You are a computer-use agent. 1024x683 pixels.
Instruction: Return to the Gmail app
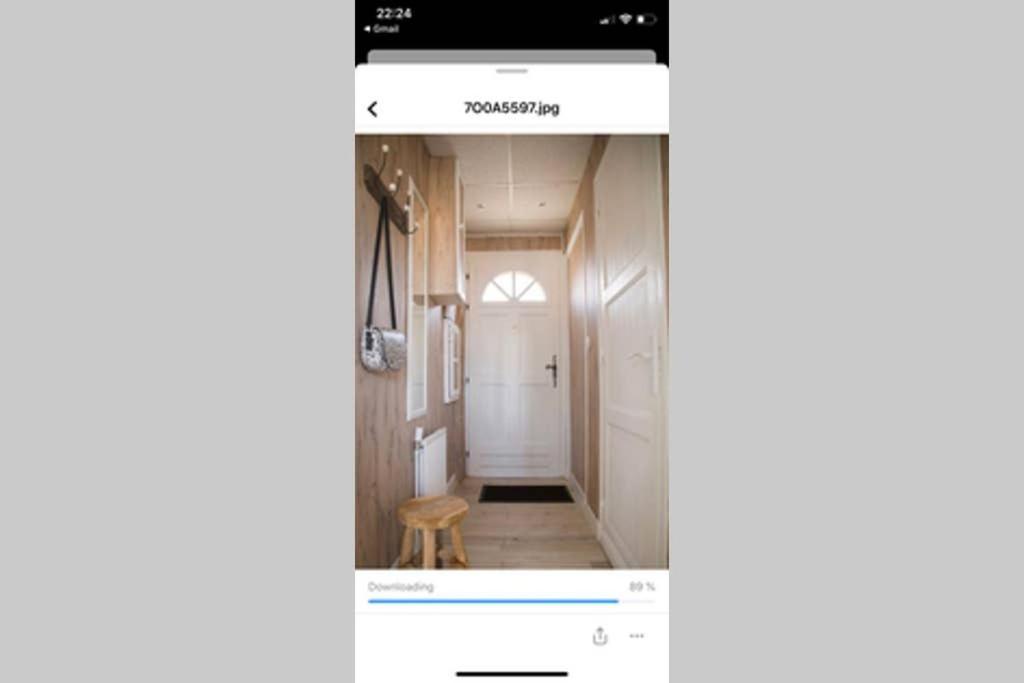(x=382, y=29)
